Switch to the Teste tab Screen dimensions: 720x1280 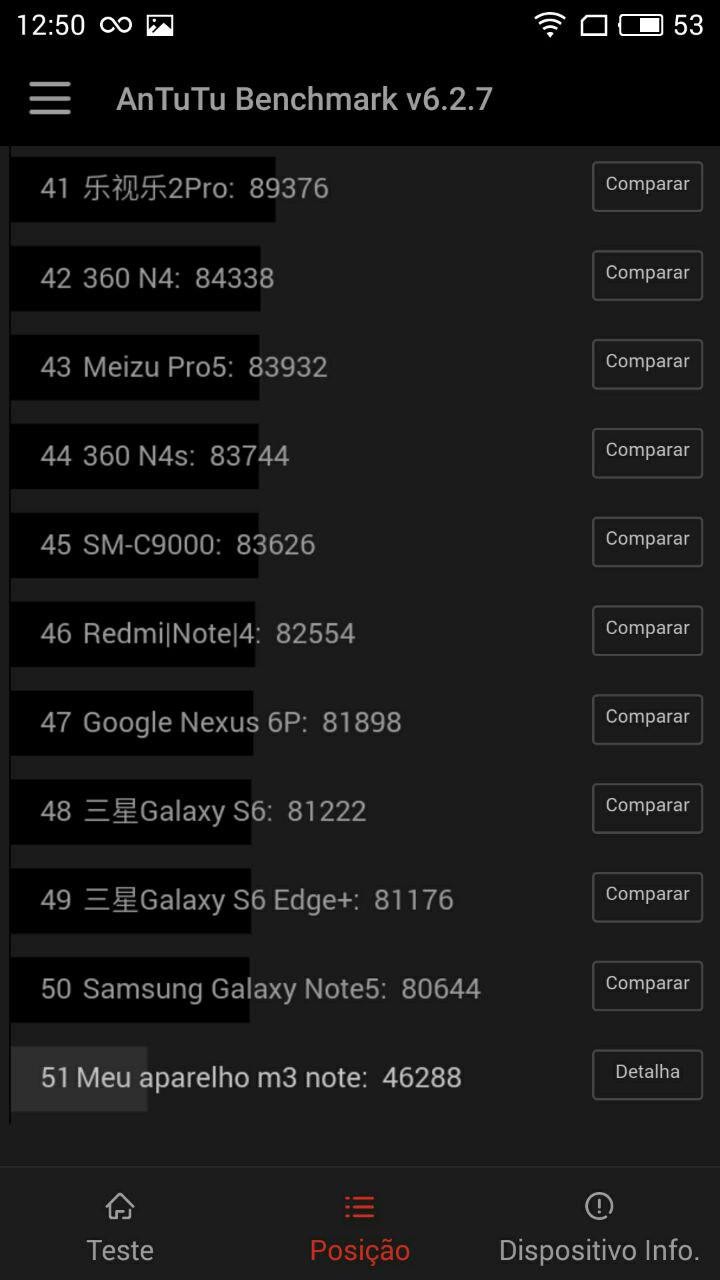120,1228
